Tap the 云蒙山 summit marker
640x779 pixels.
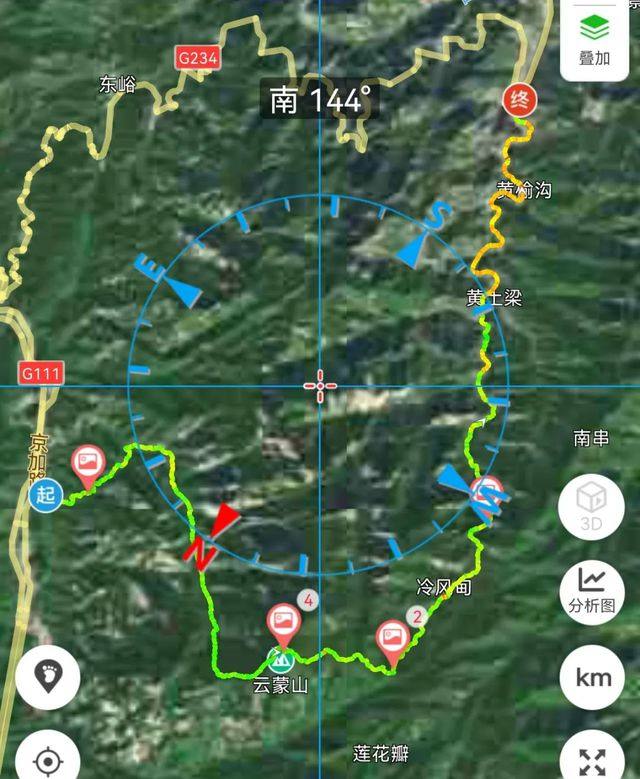(279, 661)
